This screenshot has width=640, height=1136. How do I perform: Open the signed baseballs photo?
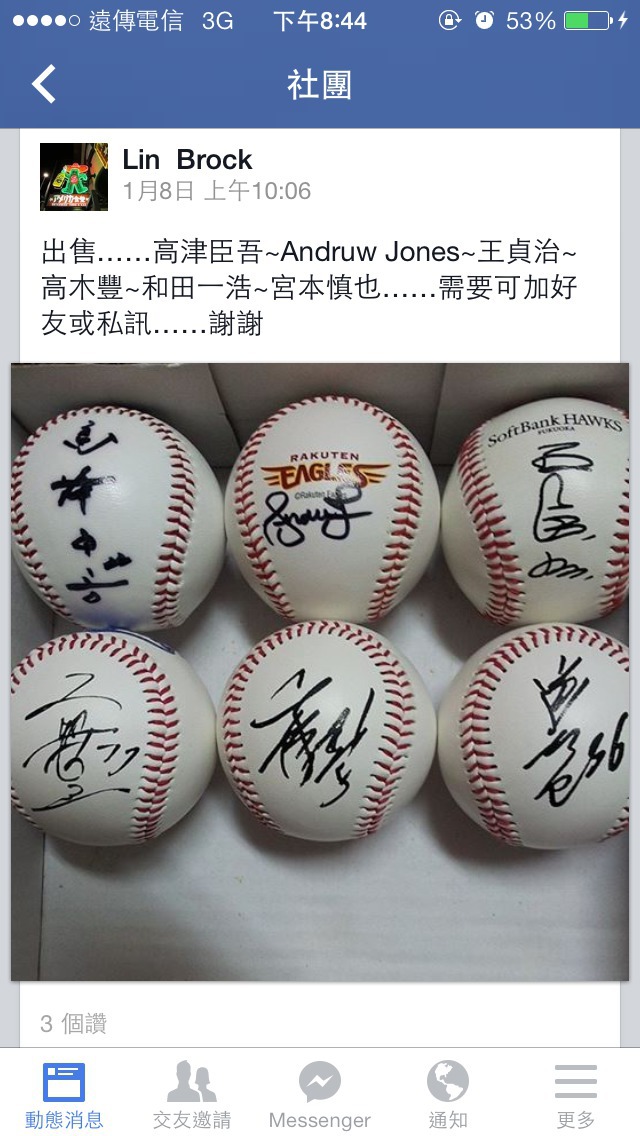[320, 672]
